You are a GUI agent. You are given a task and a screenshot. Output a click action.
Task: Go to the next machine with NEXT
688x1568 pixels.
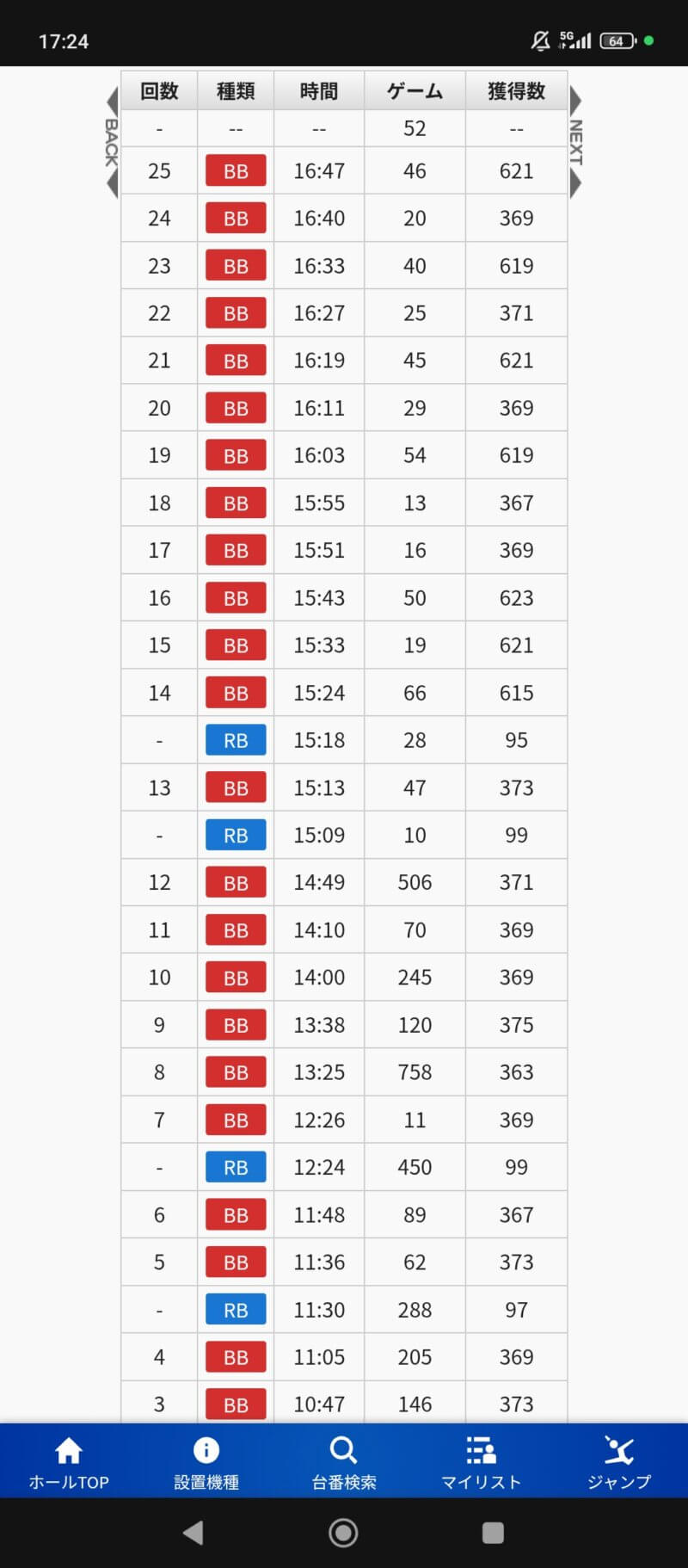point(575,143)
